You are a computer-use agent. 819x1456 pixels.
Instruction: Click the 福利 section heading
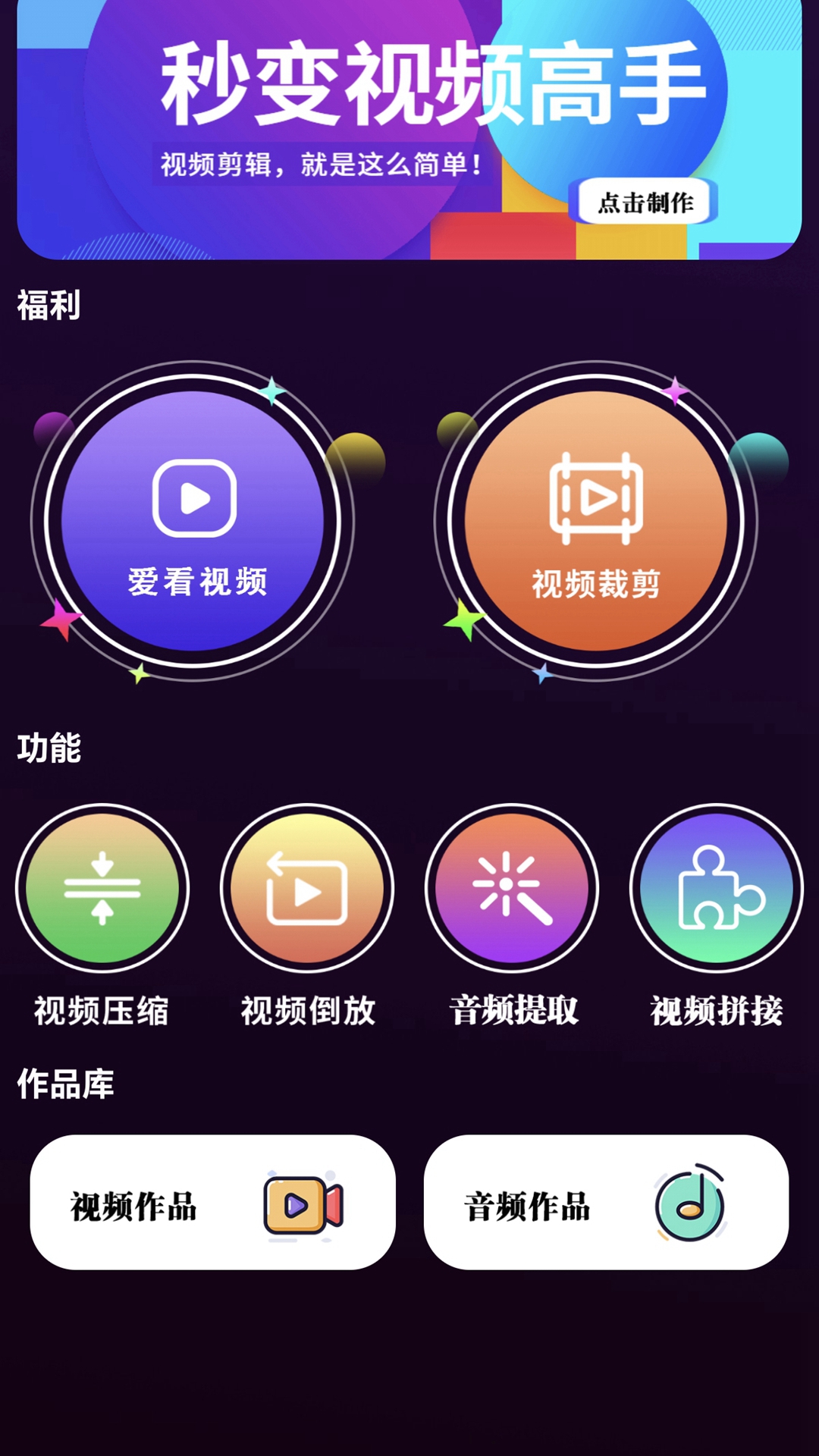[x=49, y=303]
